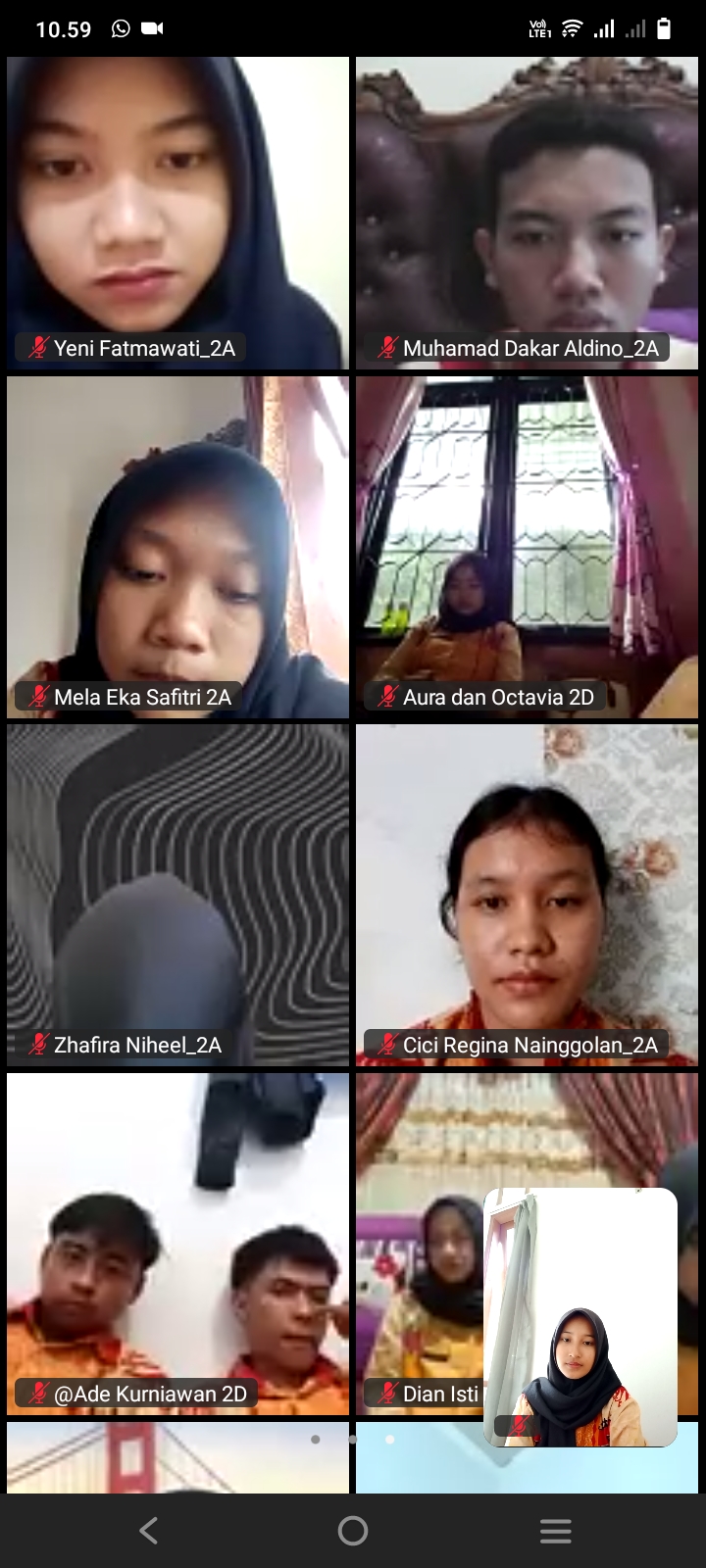Tap the @Ade Kurniawan 2D video tile
Screen dimensions: 706x1568
pyautogui.click(x=177, y=1243)
